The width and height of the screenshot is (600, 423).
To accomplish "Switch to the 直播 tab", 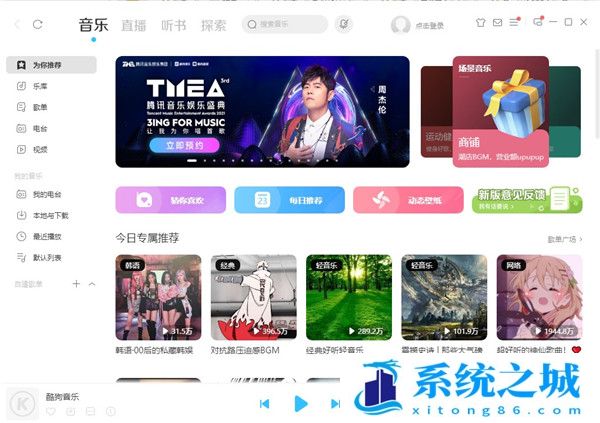I will (x=133, y=24).
